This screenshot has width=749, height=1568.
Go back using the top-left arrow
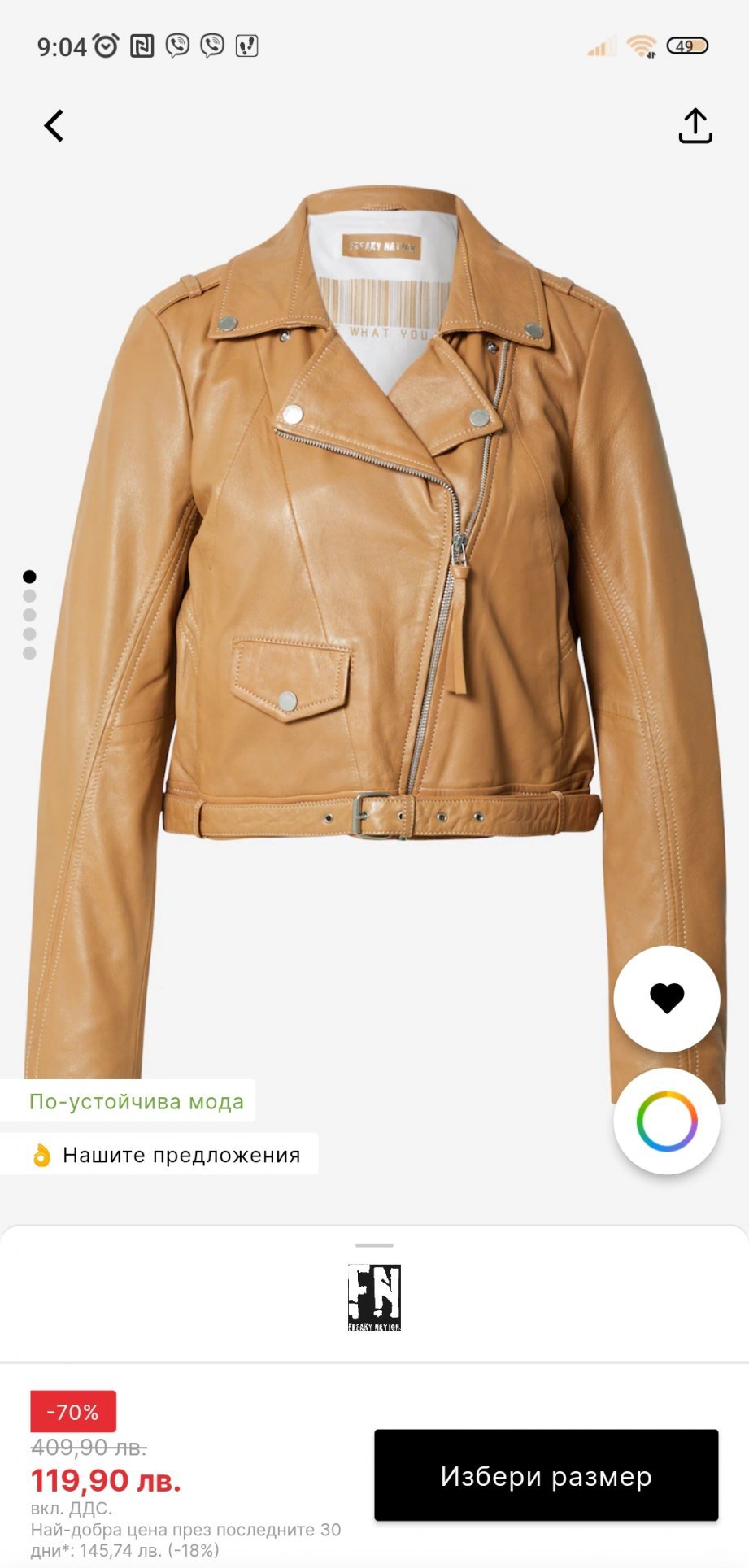point(54,126)
